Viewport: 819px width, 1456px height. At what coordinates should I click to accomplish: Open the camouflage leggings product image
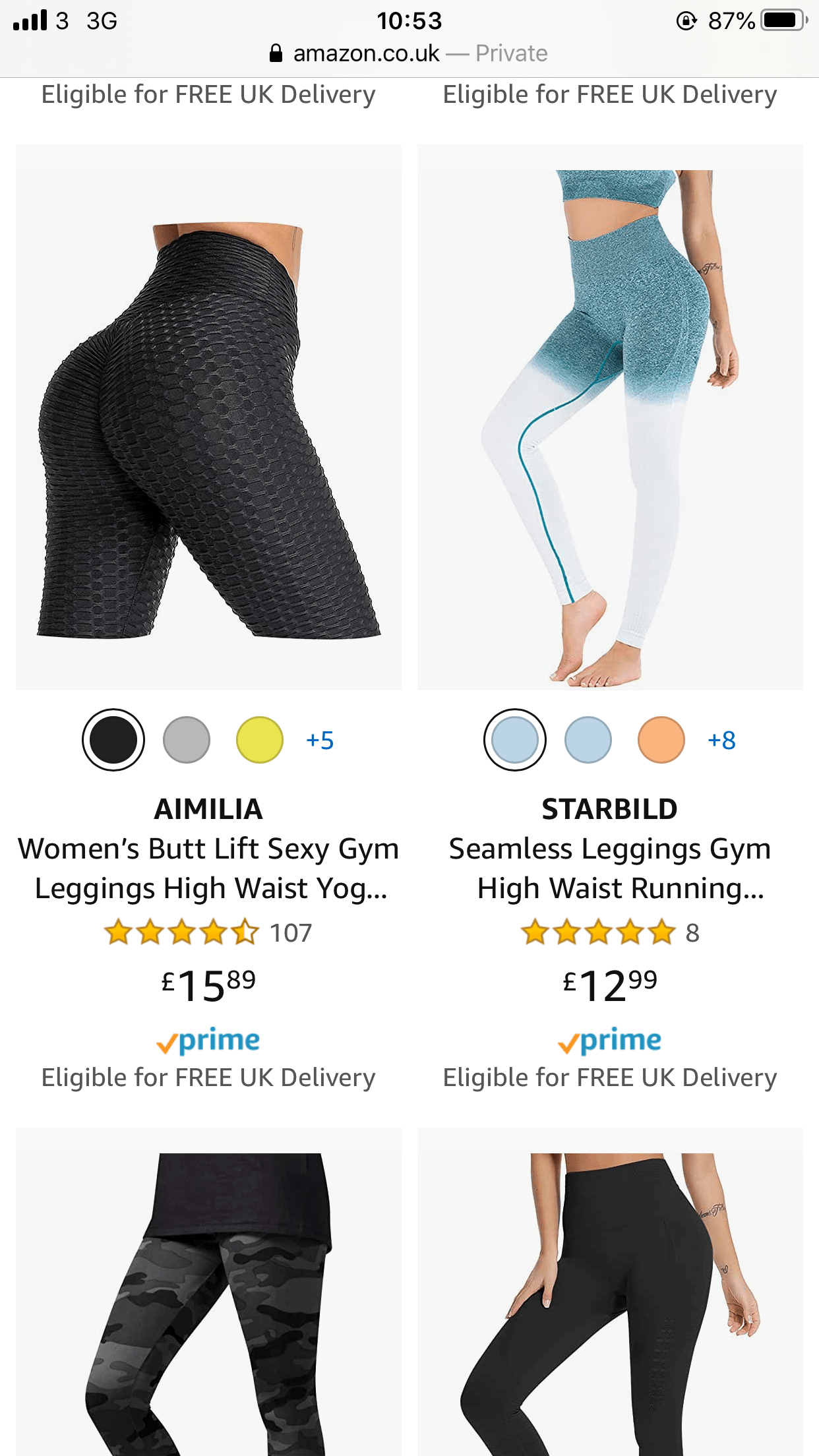click(x=208, y=1292)
